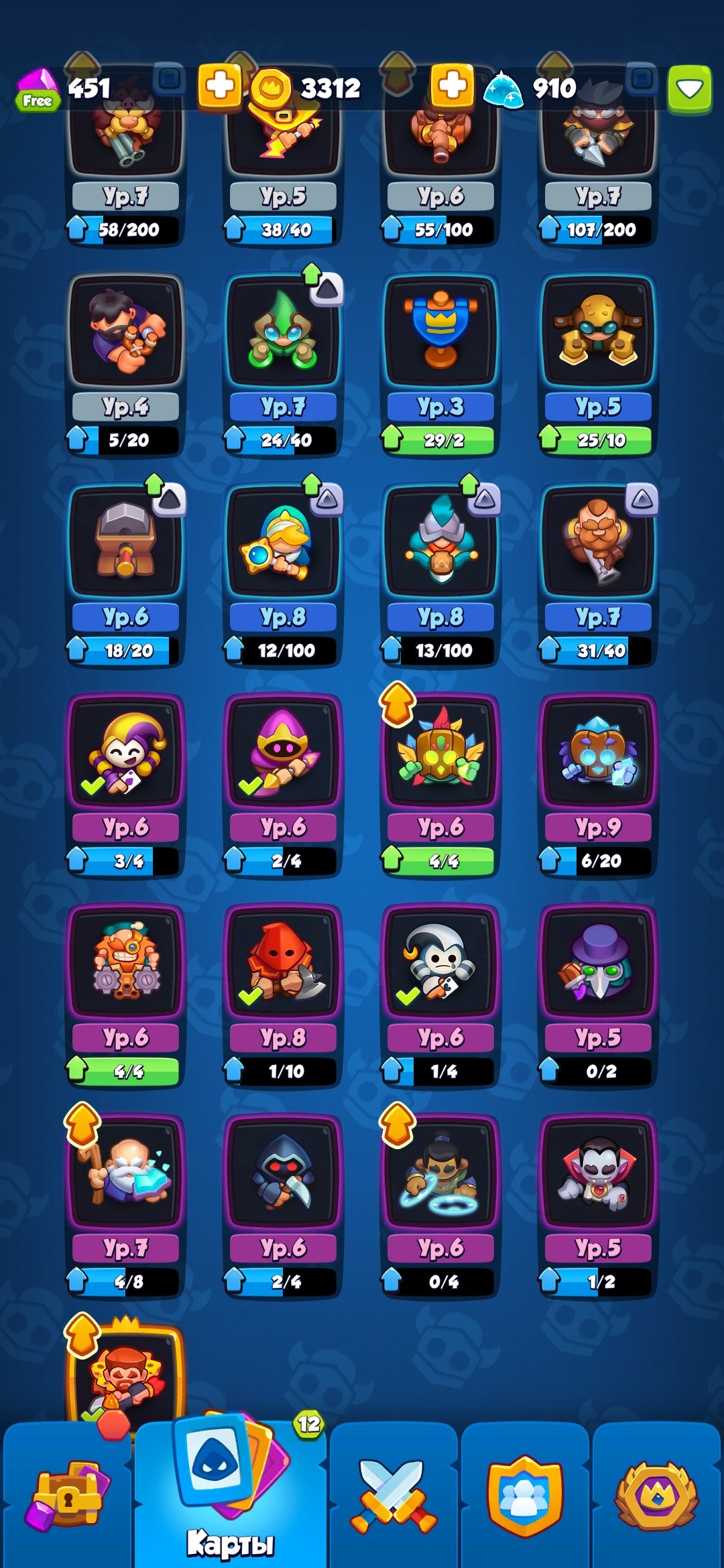Open the card with progress 29/2
This screenshot has width=724, height=1568.
440,365
